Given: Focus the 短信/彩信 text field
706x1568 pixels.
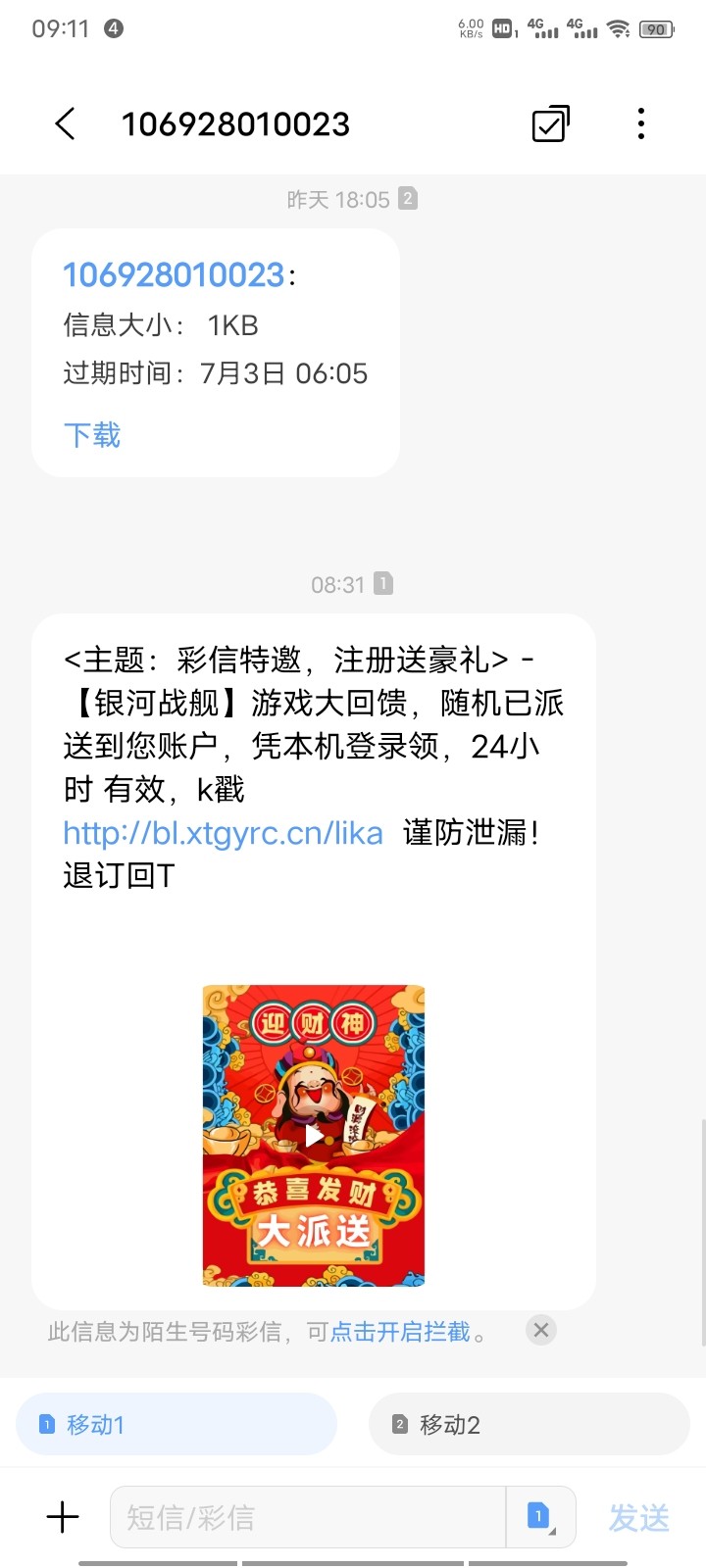Looking at the screenshot, I should click(306, 1517).
